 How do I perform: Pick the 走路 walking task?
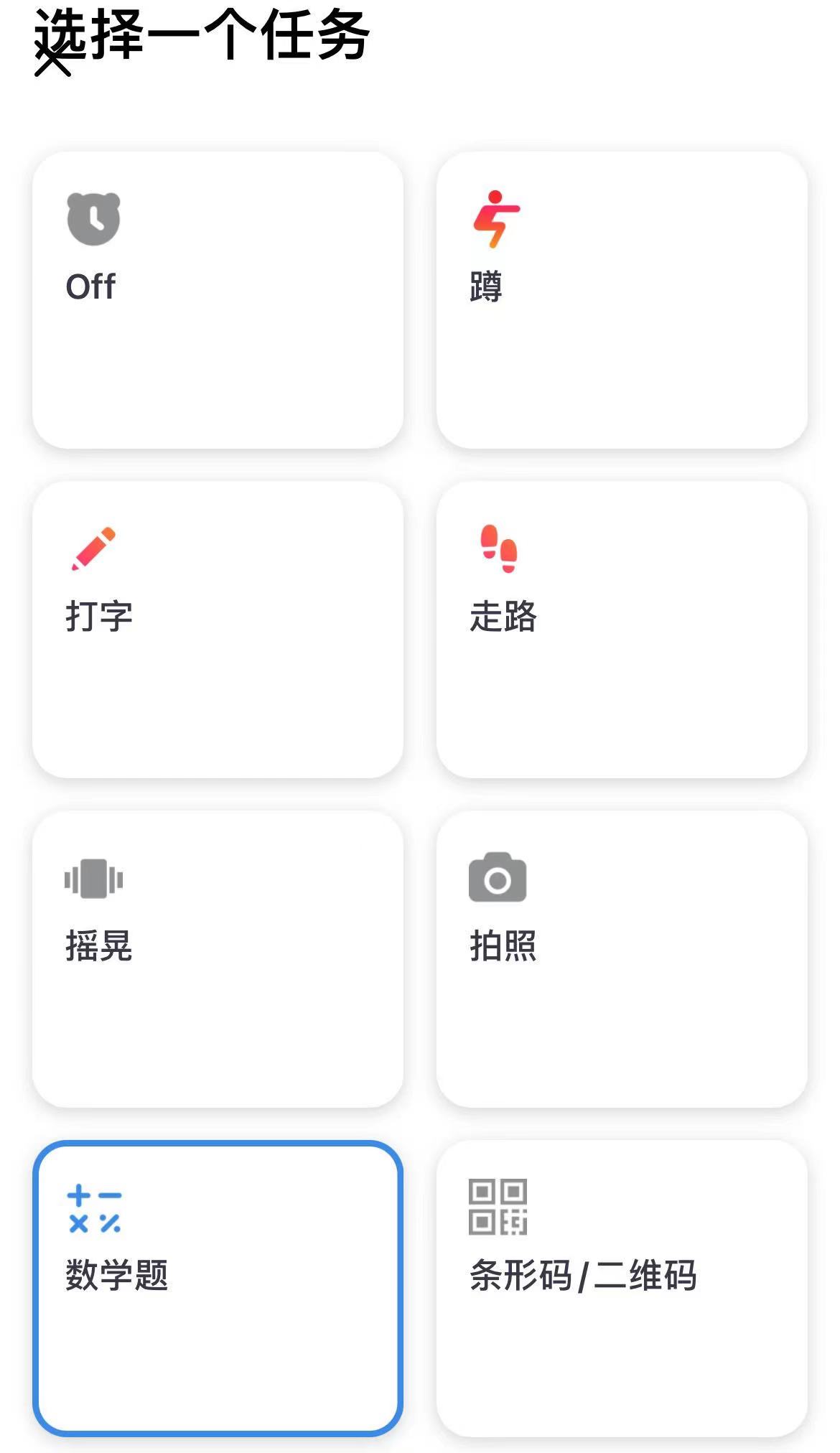(x=622, y=630)
